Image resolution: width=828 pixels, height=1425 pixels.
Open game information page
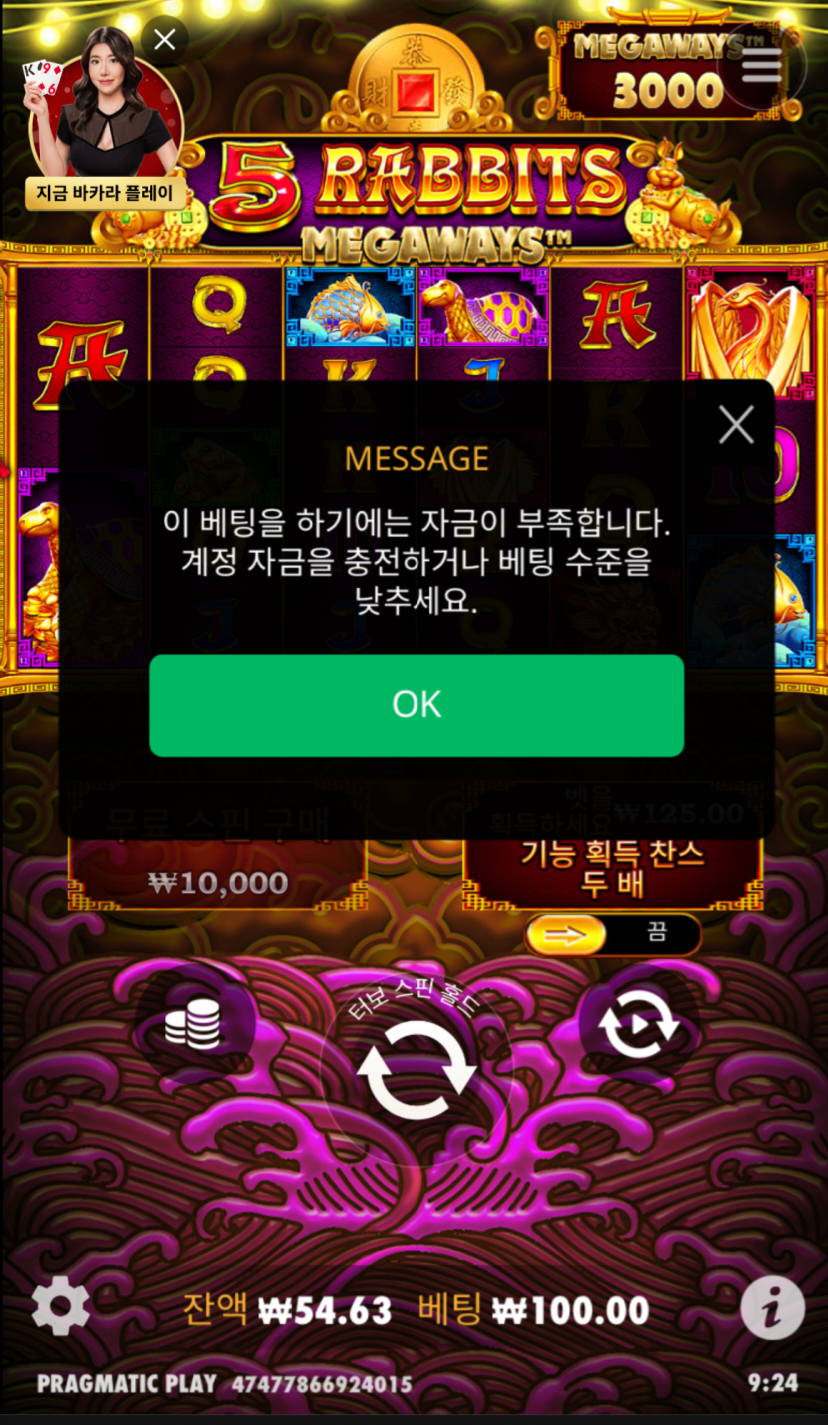[x=772, y=1307]
